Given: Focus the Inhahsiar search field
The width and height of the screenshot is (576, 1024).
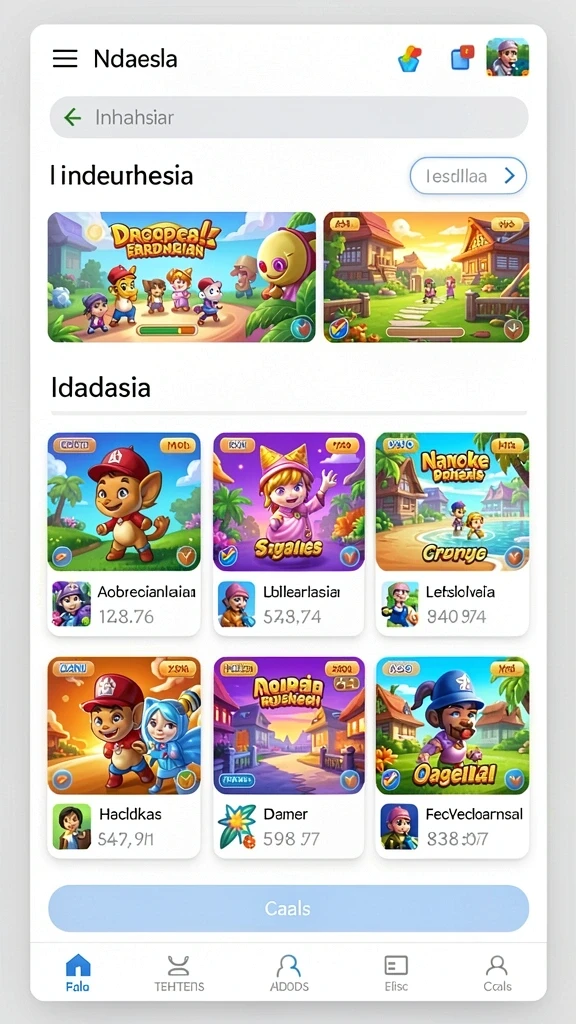Looking at the screenshot, I should pyautogui.click(x=289, y=118).
